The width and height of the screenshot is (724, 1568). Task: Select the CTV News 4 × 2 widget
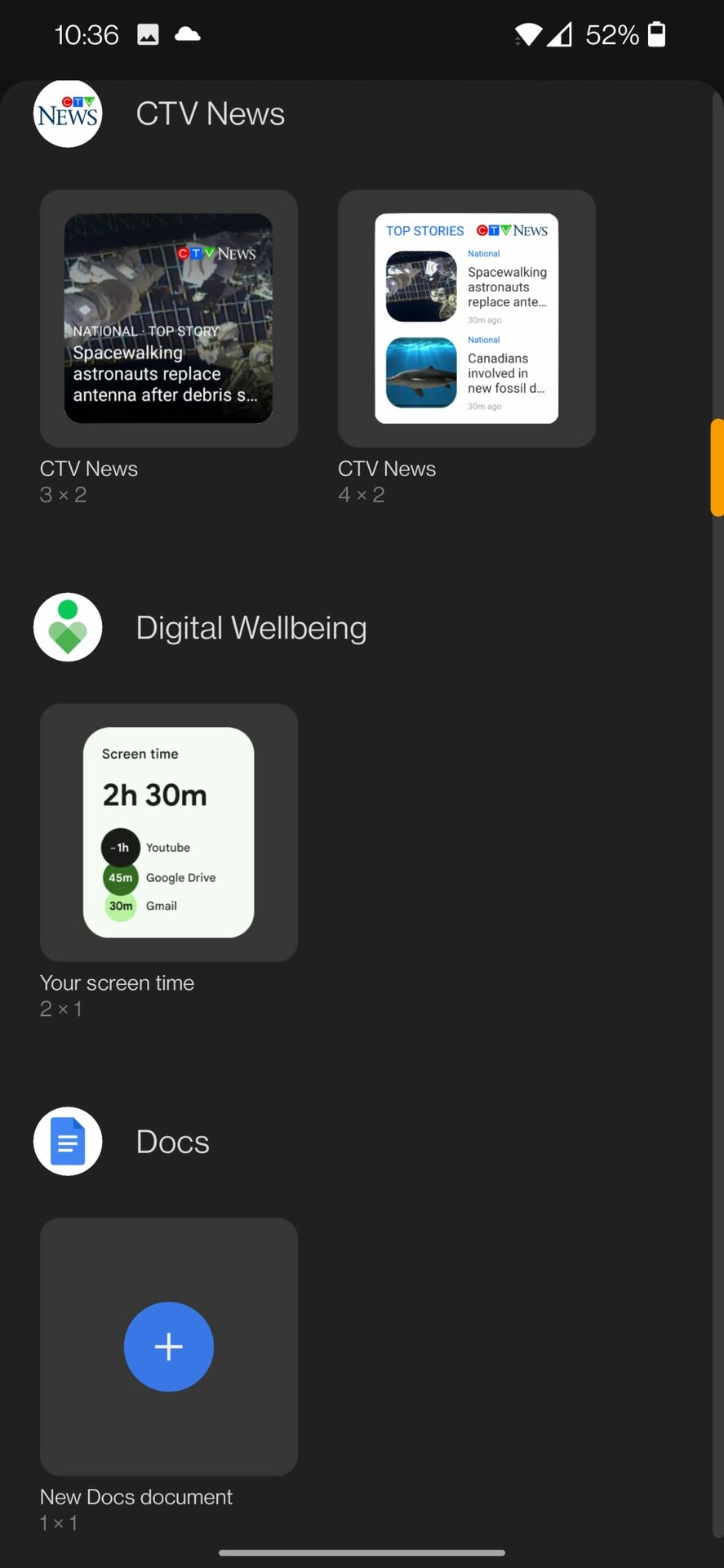(466, 318)
